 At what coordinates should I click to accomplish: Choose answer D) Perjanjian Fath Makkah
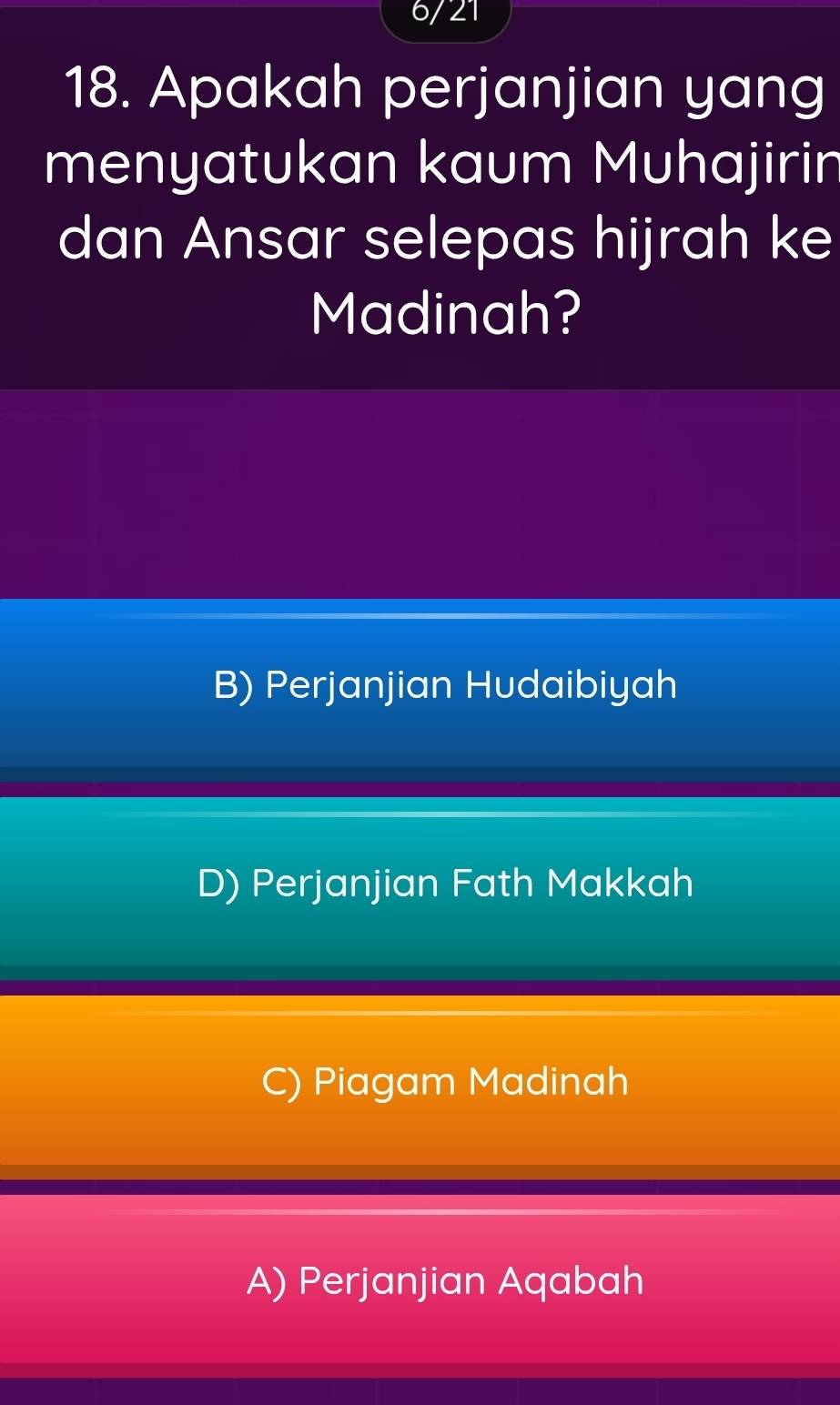coord(420,884)
